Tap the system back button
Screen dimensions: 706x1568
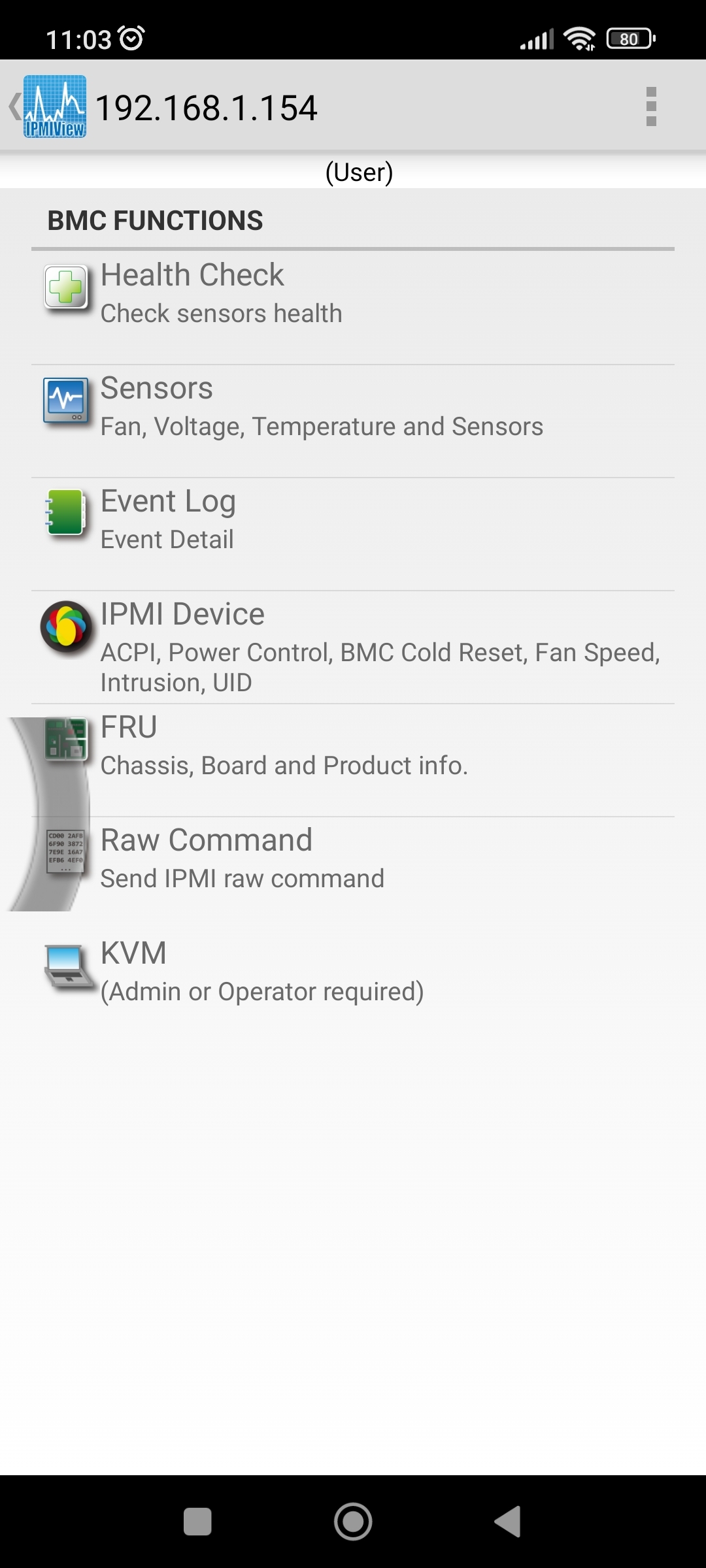pos(508,1522)
